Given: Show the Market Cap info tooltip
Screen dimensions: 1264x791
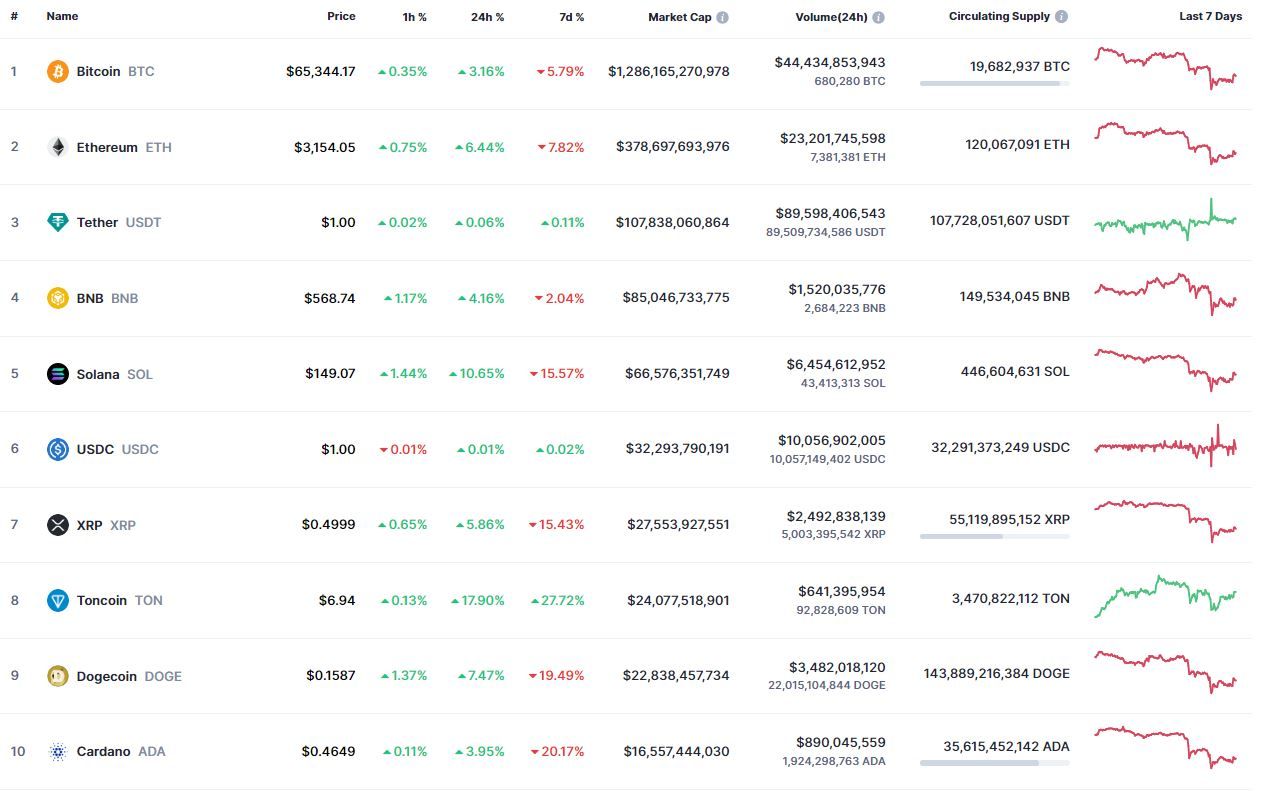Looking at the screenshot, I should point(723,17).
